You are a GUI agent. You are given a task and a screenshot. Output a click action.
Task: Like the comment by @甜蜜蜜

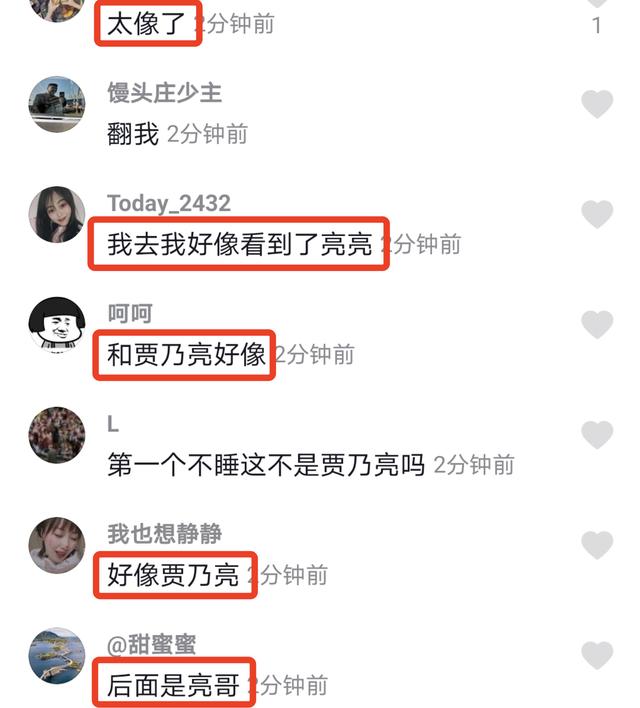coord(597,655)
